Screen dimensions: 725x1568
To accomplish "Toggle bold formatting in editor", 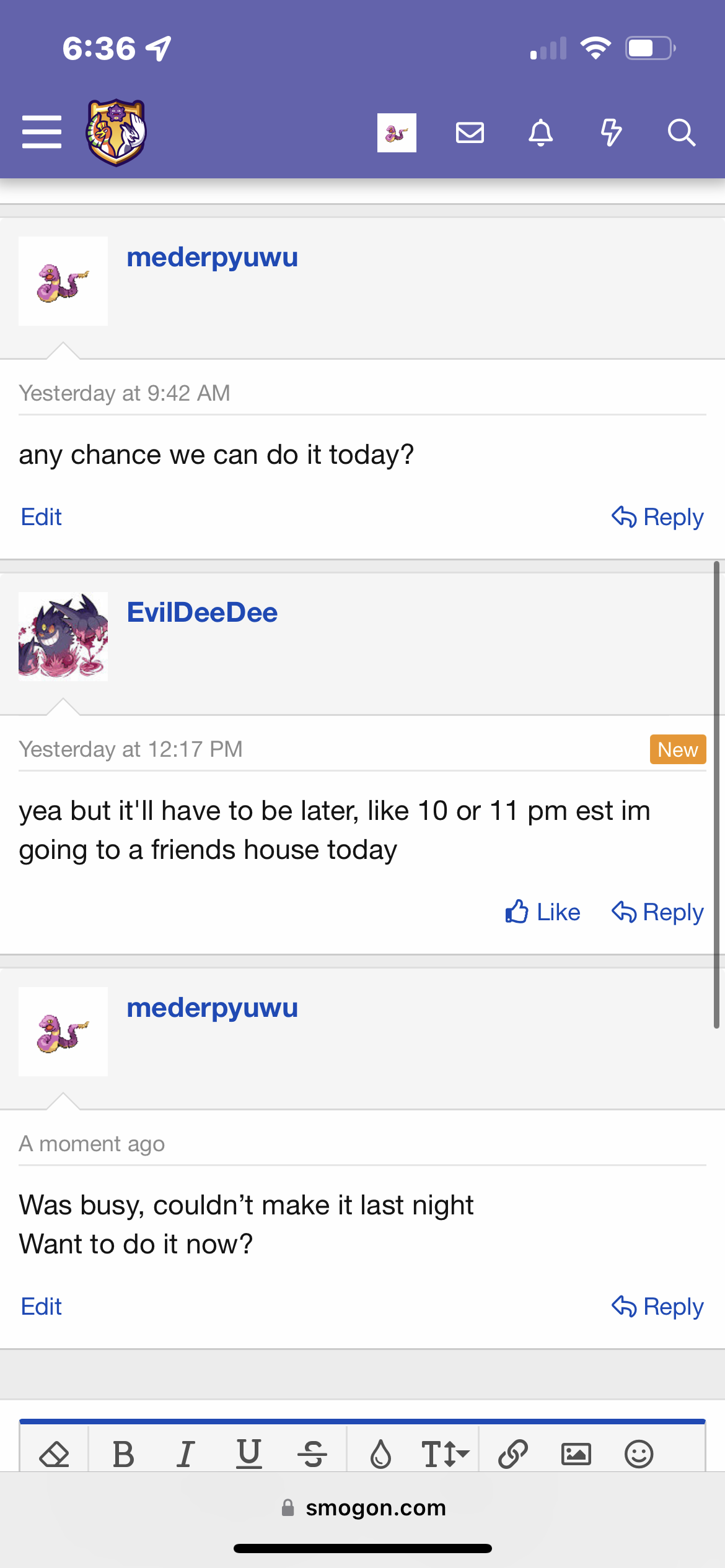I will point(123,1454).
